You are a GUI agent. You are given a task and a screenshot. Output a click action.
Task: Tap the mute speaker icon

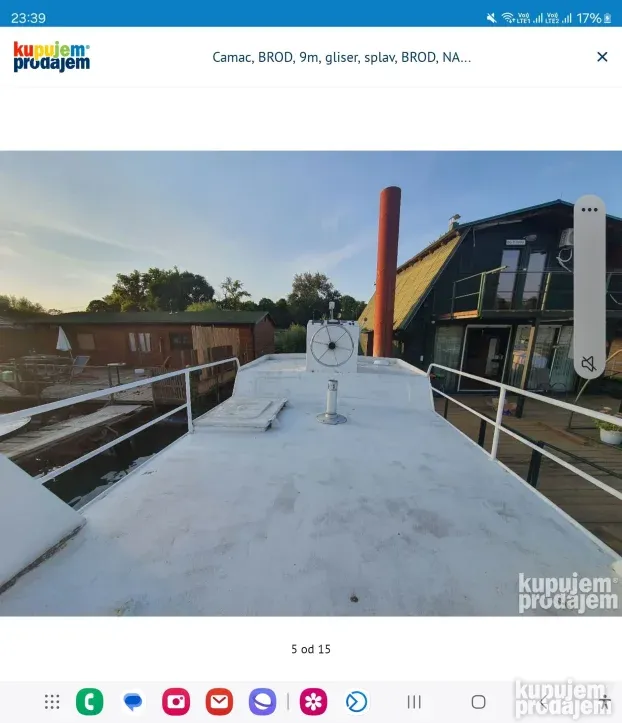coord(589,364)
